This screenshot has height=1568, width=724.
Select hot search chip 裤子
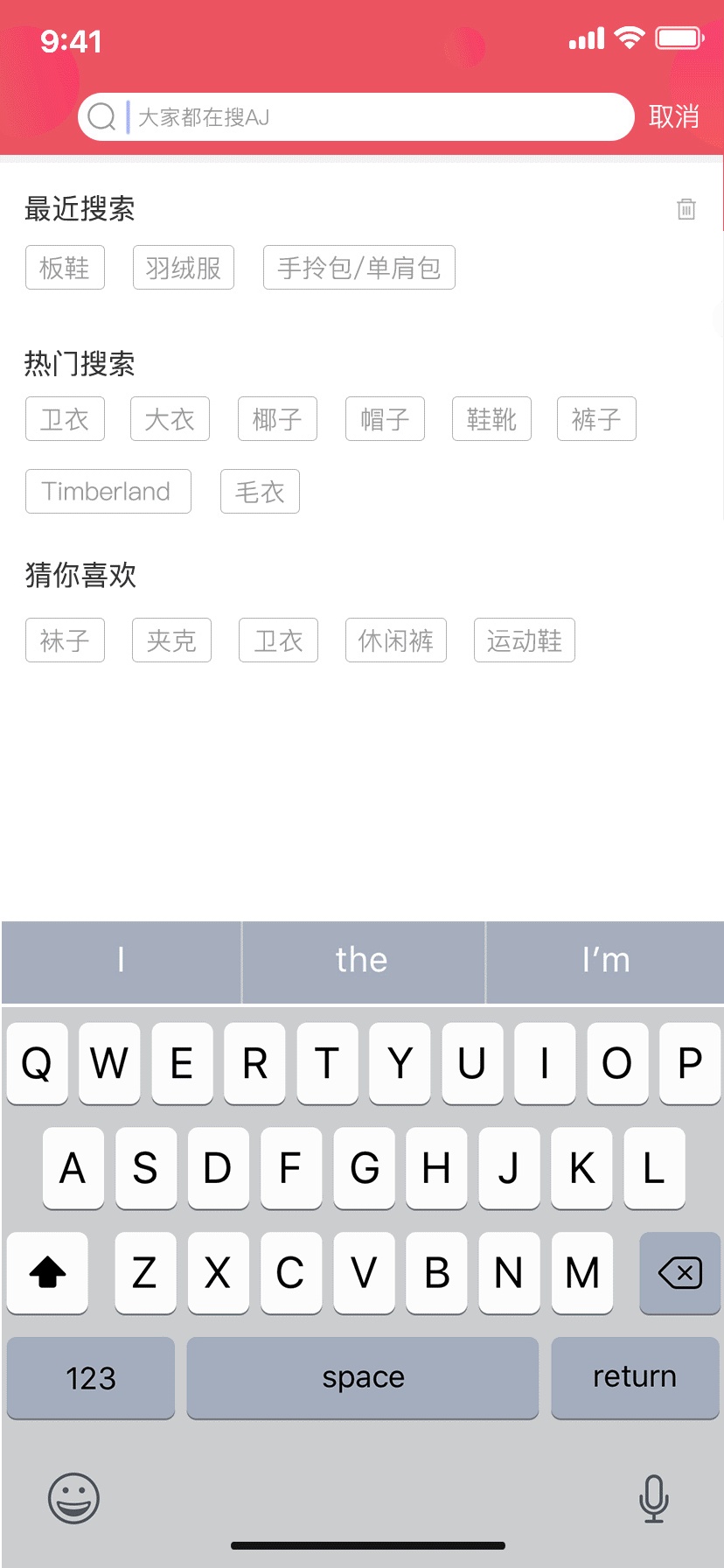(x=596, y=419)
